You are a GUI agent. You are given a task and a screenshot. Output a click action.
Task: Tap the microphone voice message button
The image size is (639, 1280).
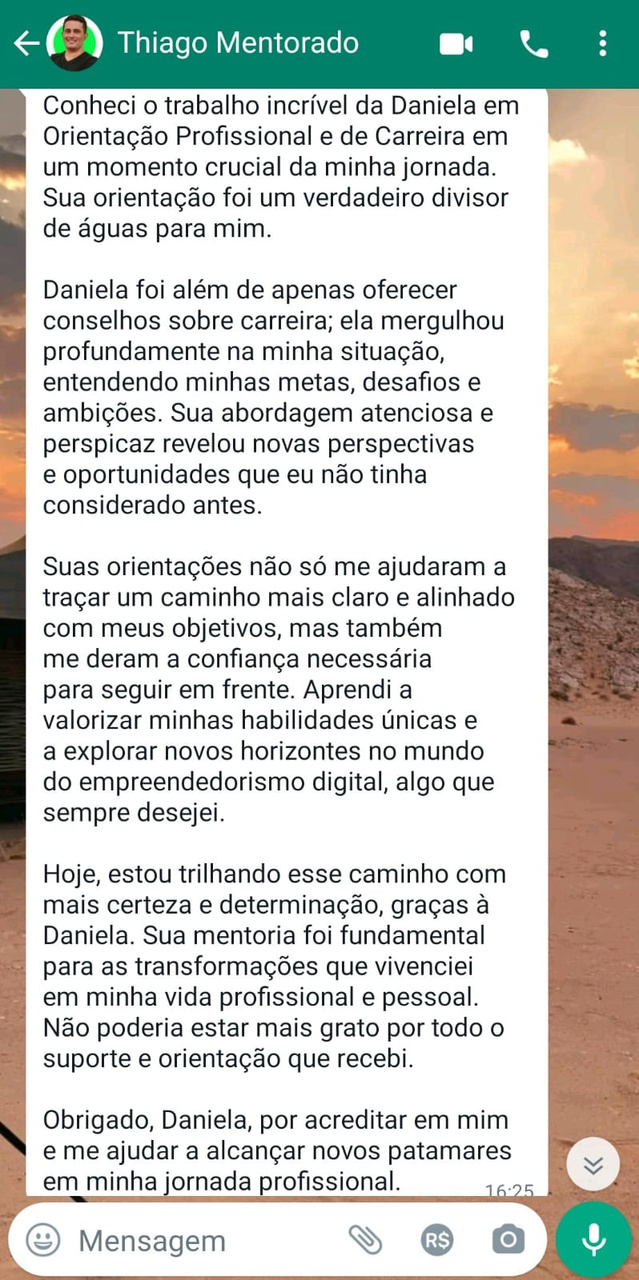[594, 1241]
